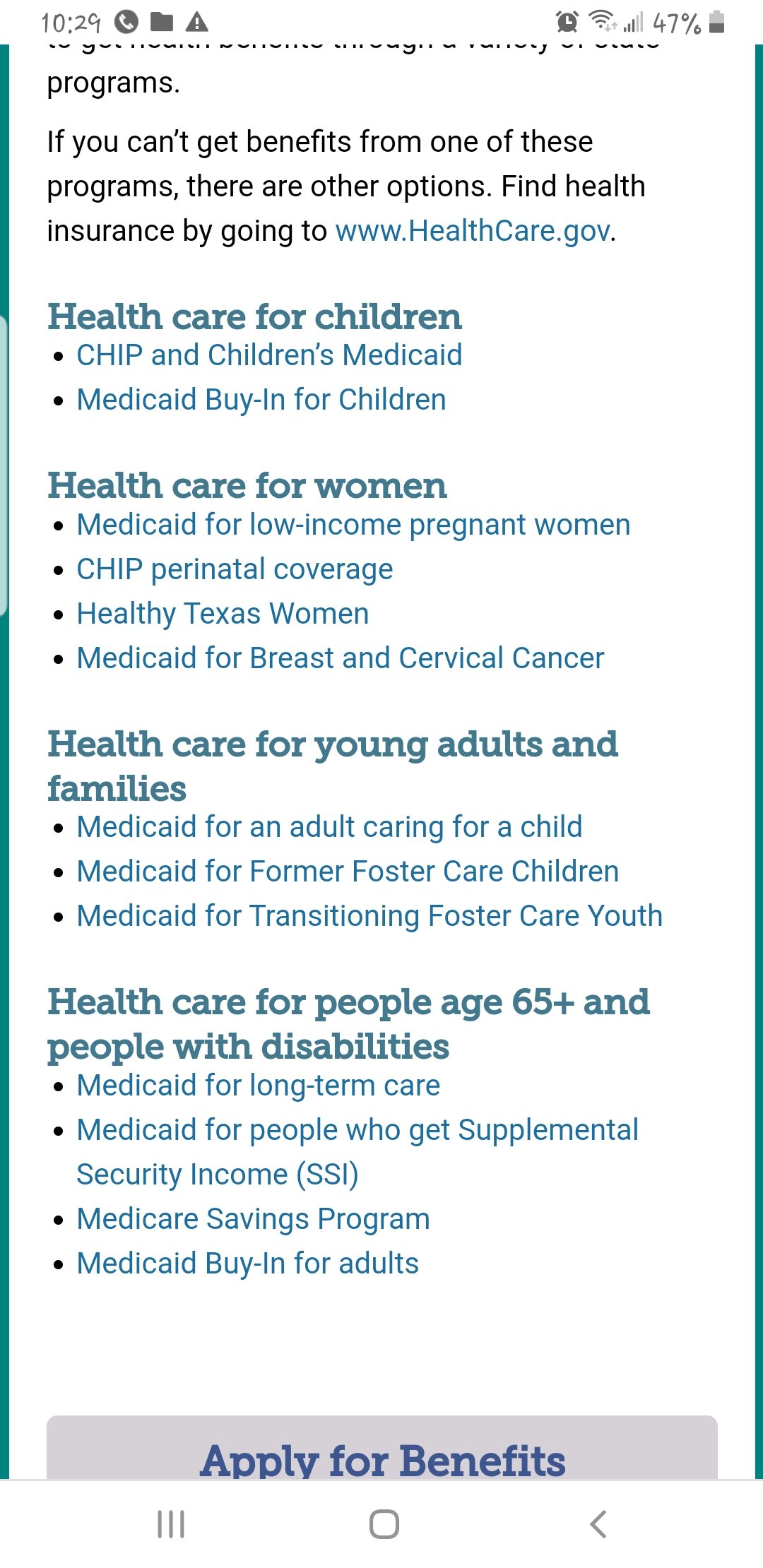Open Medicaid for people who get SSI
This screenshot has height=1568, width=763.
357,1152
